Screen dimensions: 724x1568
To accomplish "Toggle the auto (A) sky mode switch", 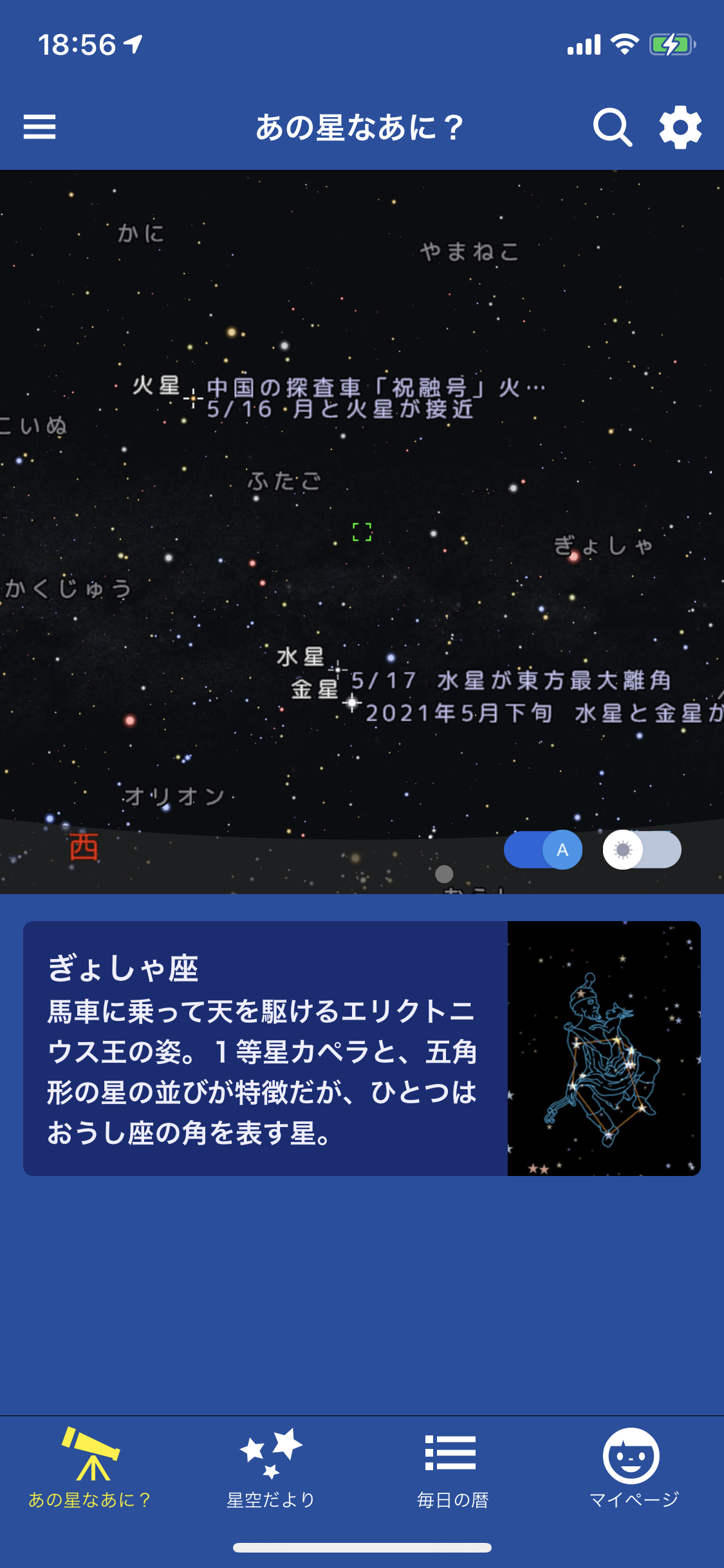I will (x=543, y=850).
